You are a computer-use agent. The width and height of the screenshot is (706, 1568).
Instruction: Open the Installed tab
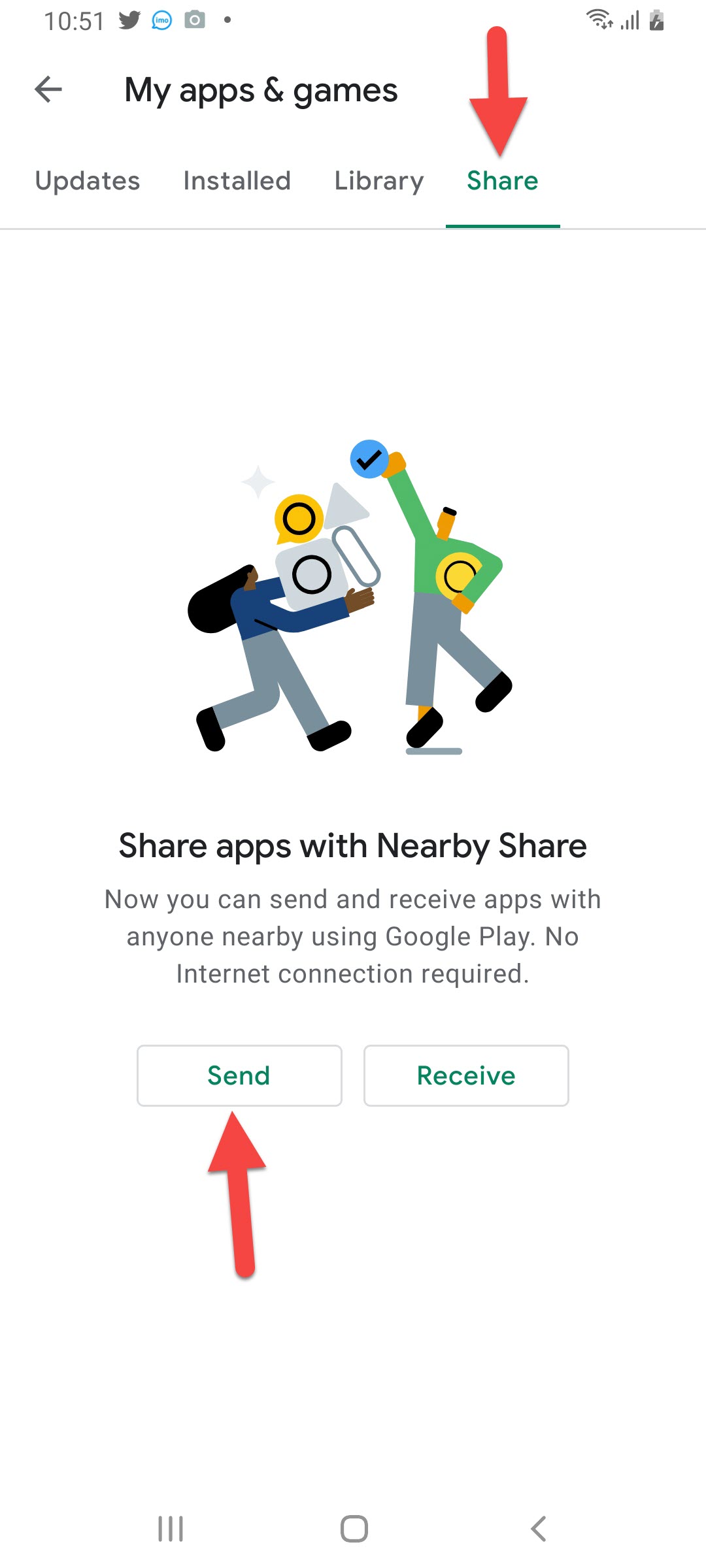point(237,181)
